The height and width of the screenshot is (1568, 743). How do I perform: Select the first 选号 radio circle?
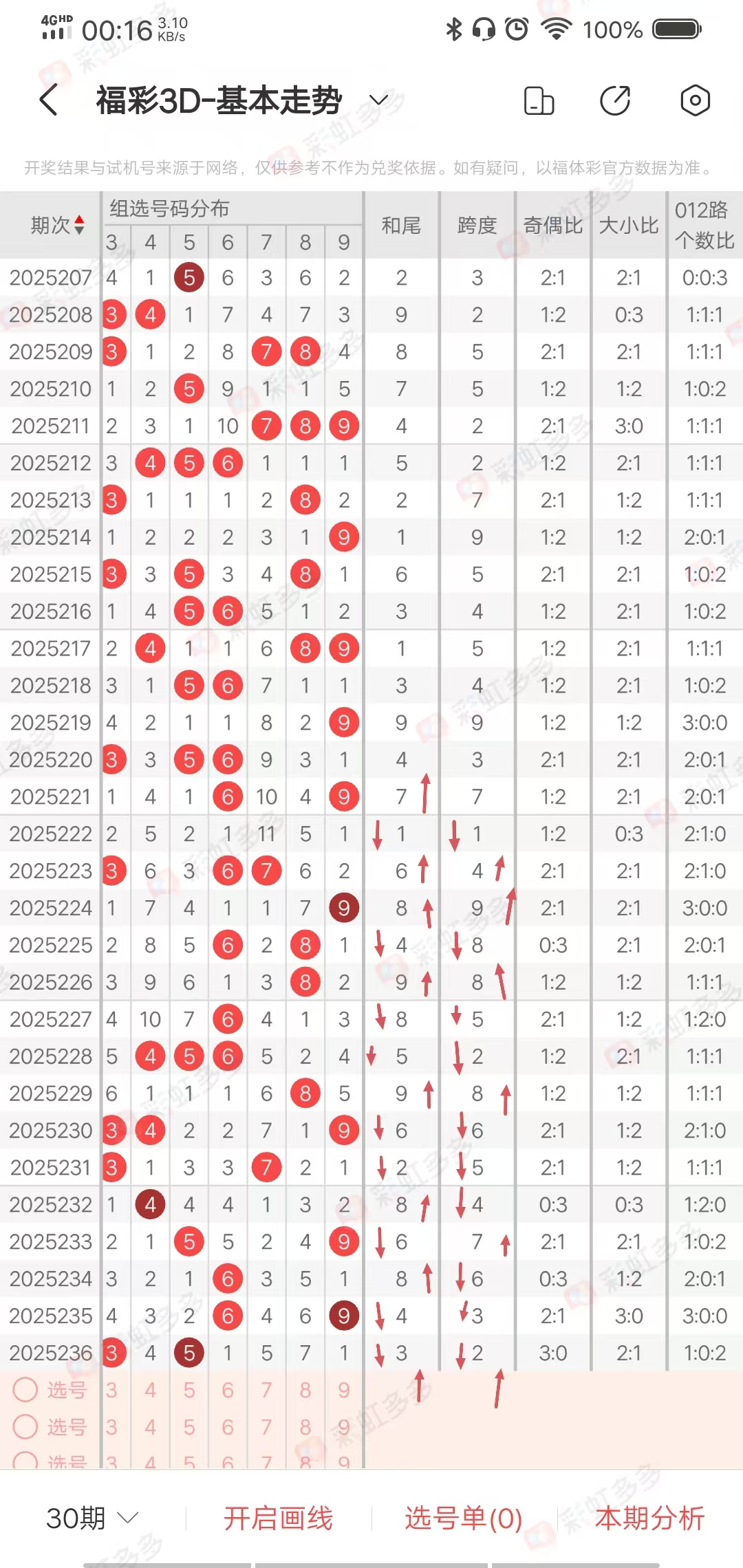click(x=25, y=1390)
